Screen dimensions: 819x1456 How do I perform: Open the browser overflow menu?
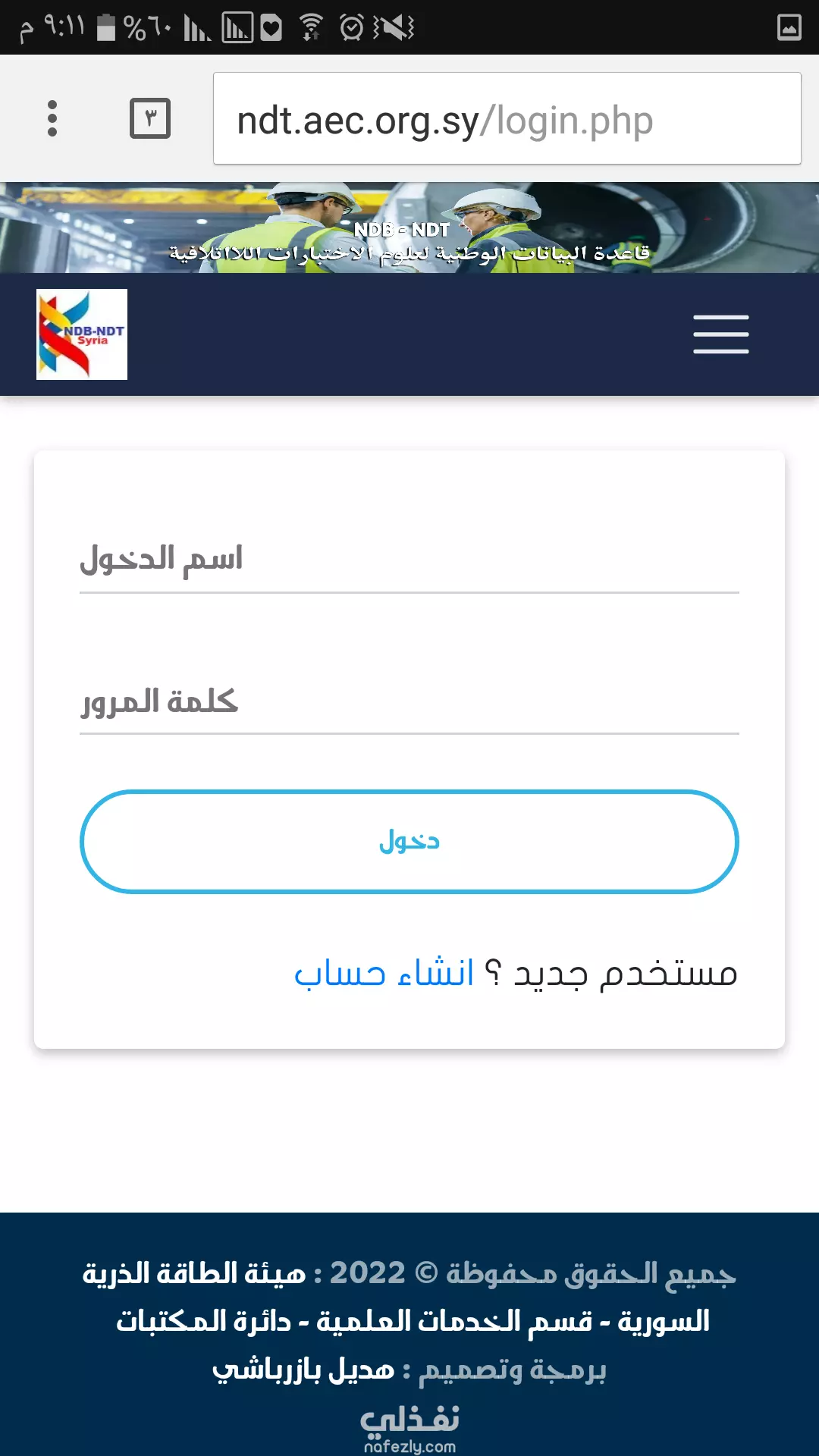[x=52, y=118]
